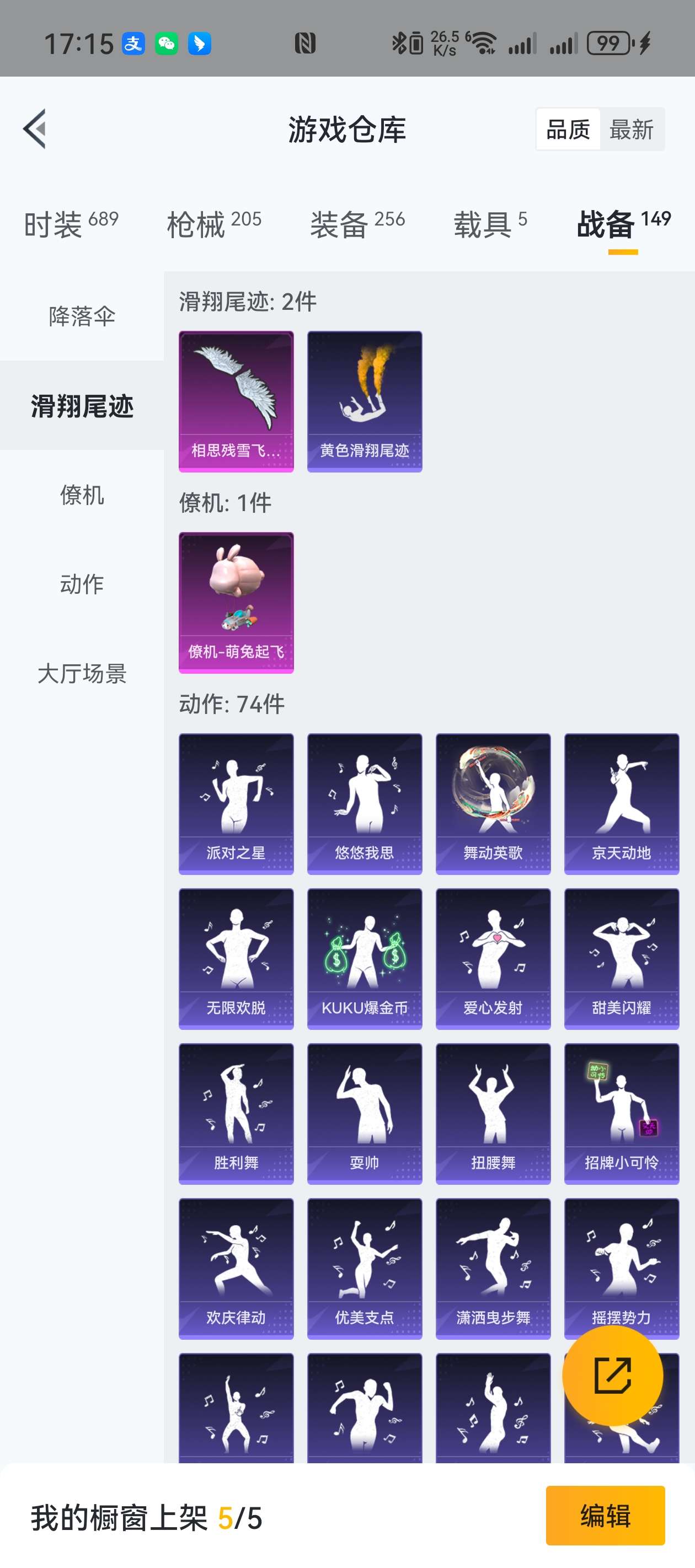Click the back arrow to leave 游戏仓库
This screenshot has width=695, height=1568.
click(x=35, y=129)
